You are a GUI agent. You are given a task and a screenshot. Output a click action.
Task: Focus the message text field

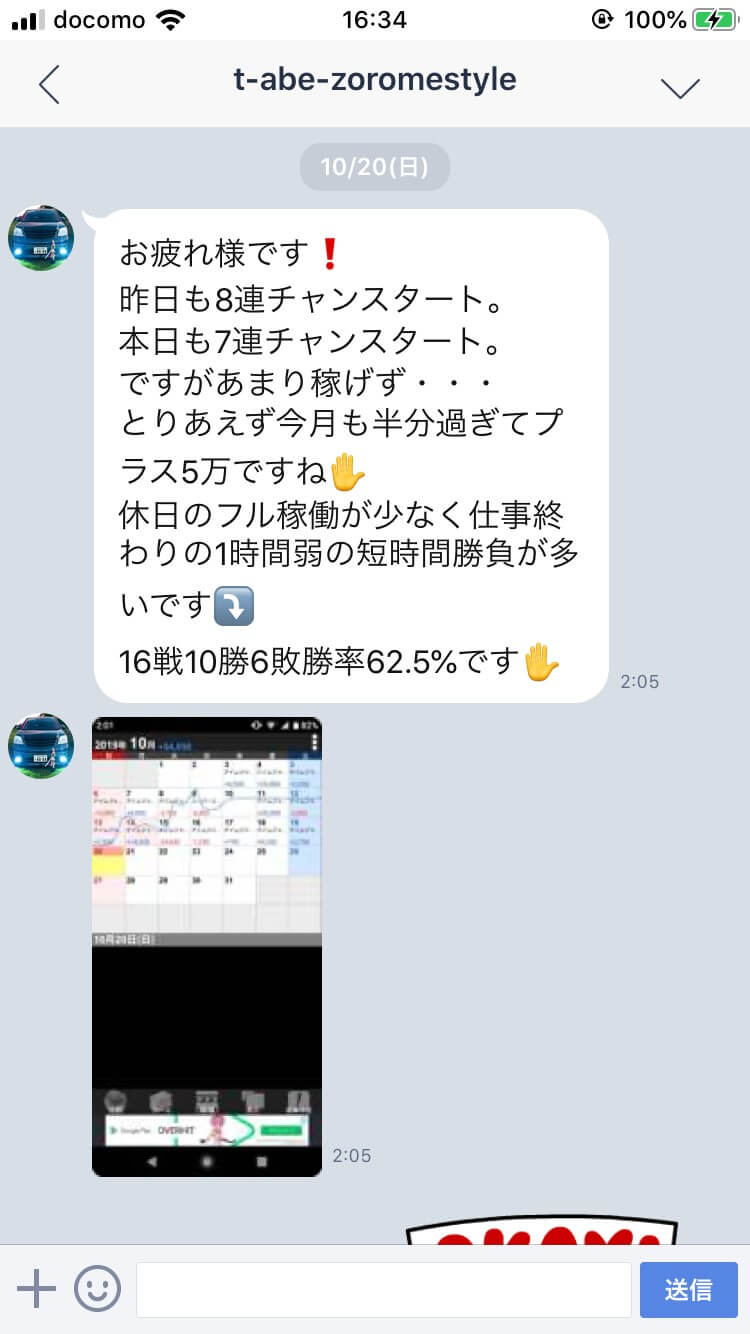383,1289
